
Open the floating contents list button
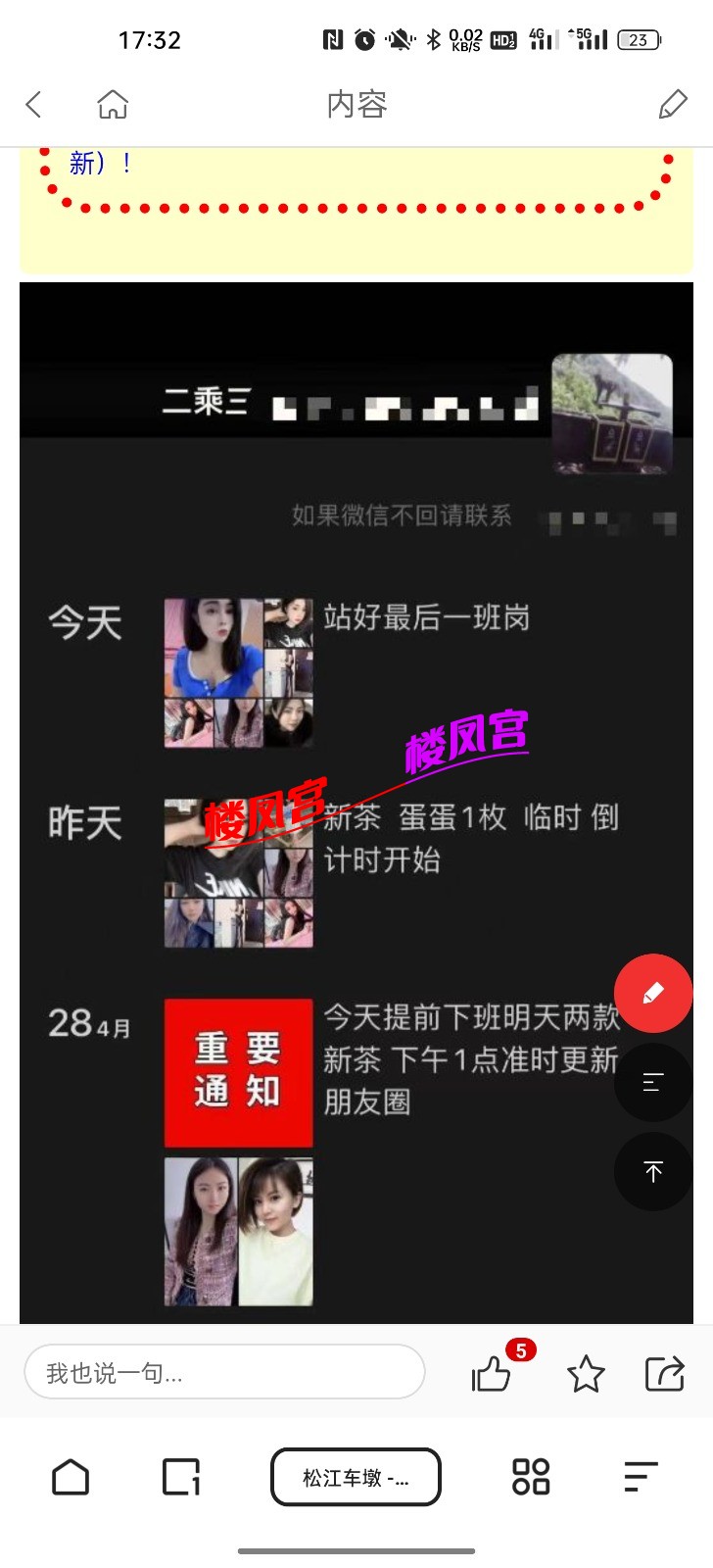point(653,1082)
